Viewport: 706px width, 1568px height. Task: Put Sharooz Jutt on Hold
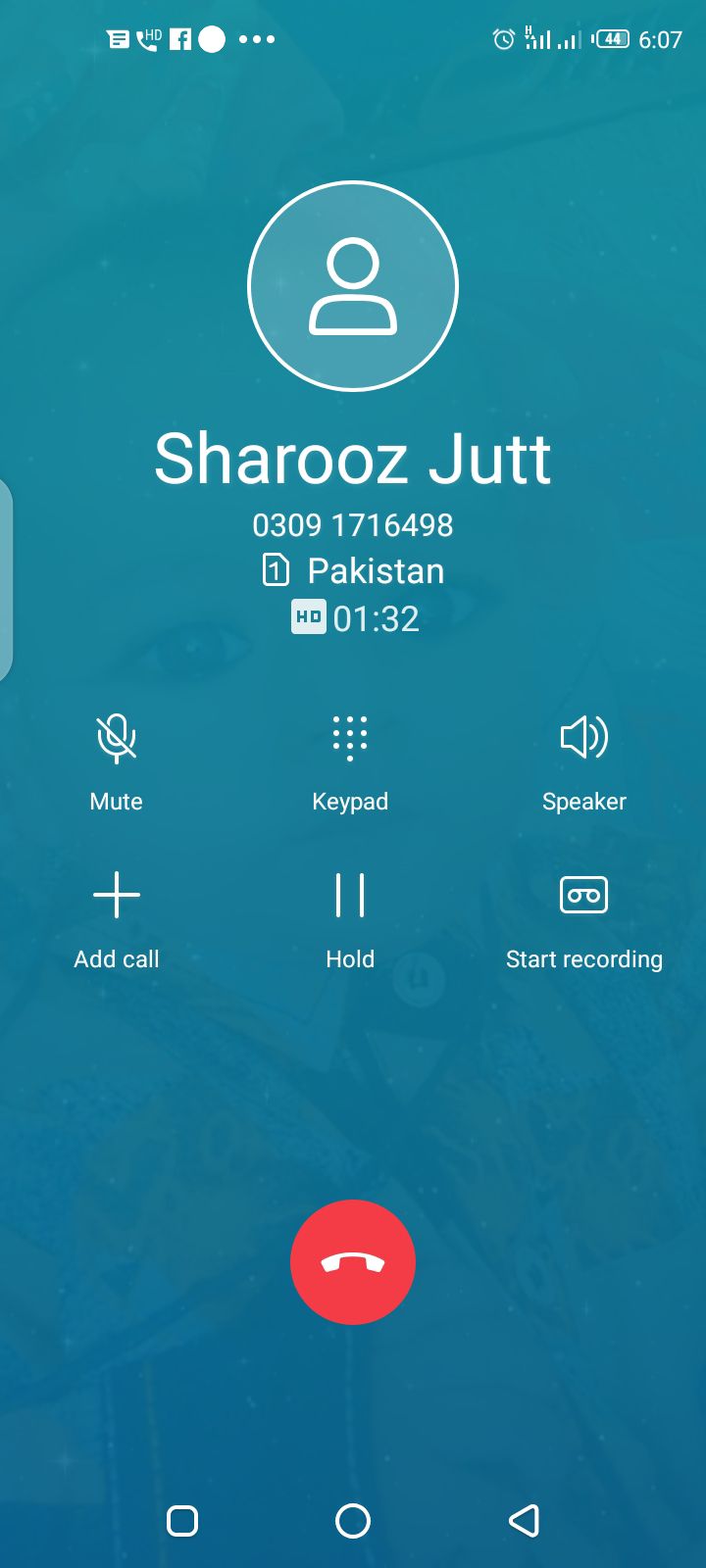(350, 896)
